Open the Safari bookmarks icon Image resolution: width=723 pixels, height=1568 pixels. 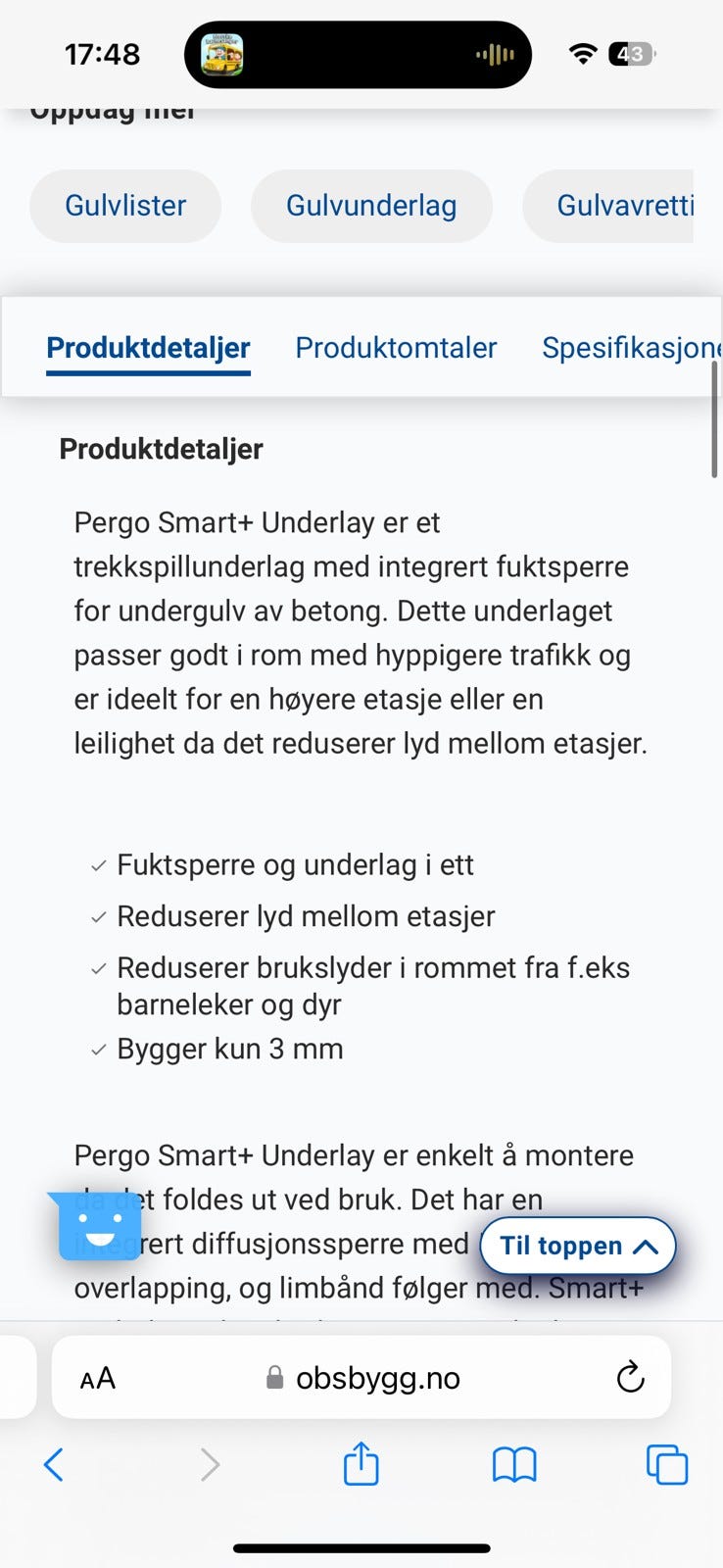513,1464
